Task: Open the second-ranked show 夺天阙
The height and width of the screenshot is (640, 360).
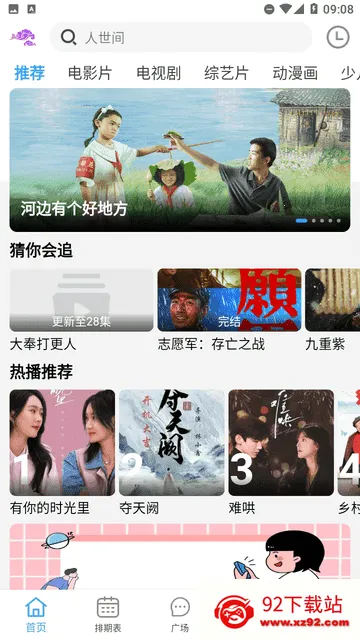Action: (172, 452)
